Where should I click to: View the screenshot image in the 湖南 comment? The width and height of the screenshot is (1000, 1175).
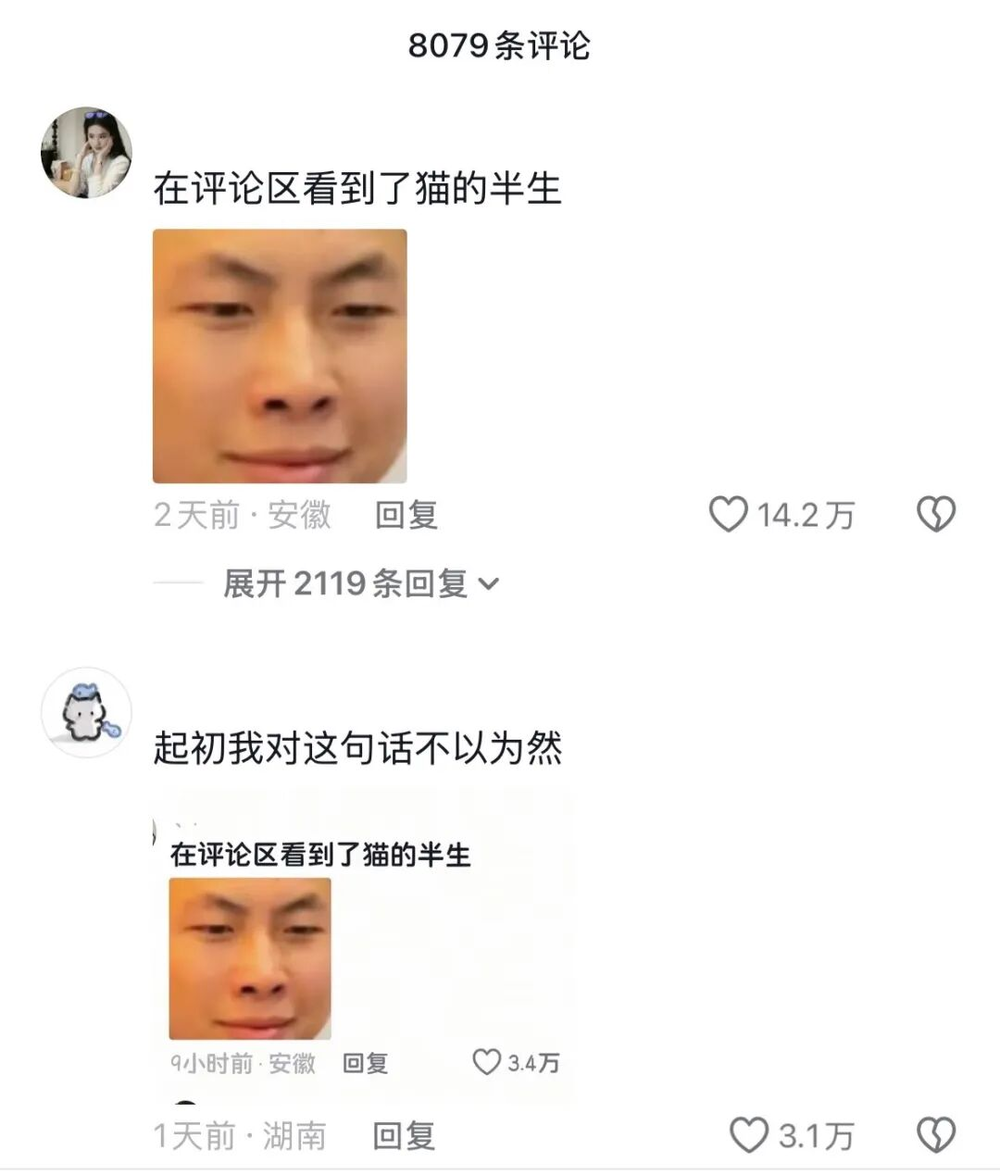pyautogui.click(x=362, y=945)
